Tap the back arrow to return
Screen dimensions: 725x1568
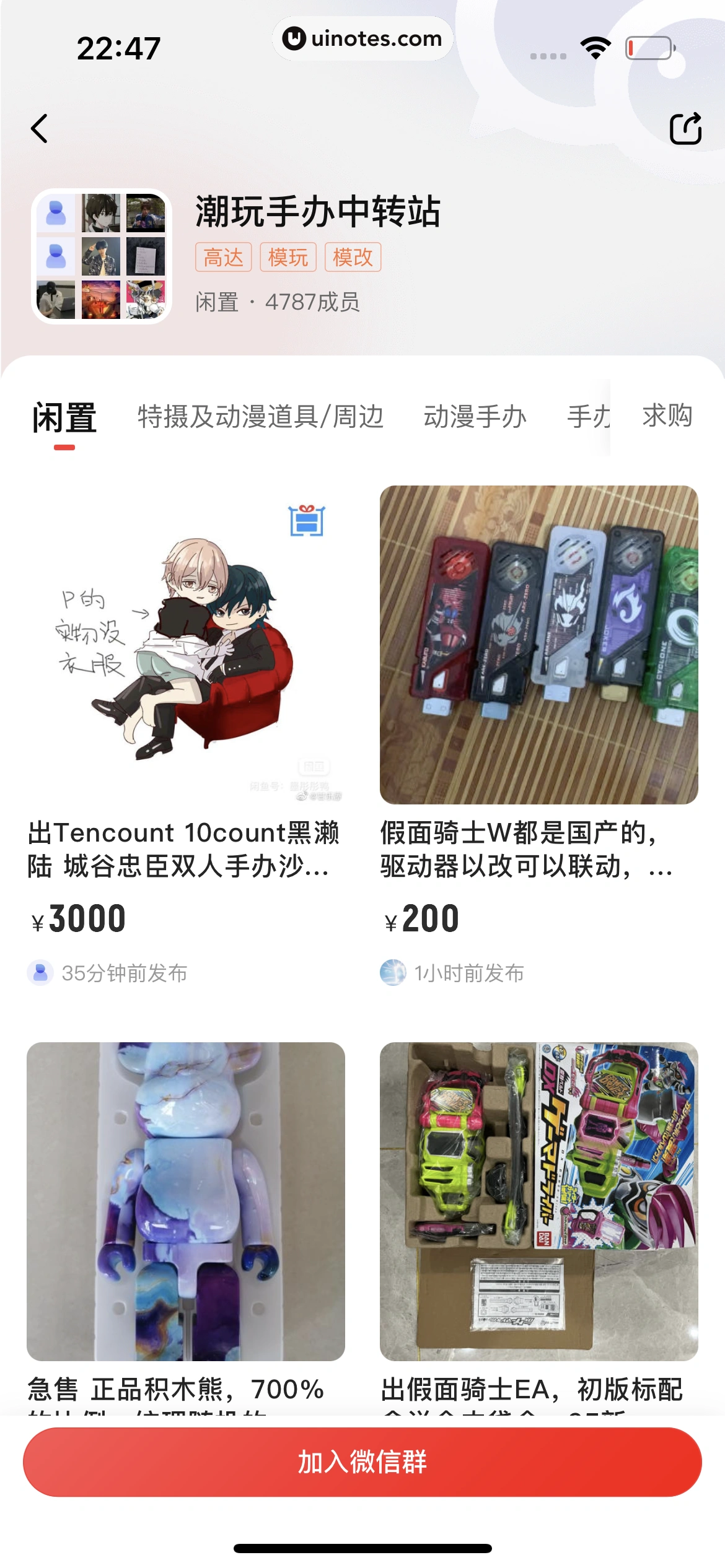[x=40, y=128]
